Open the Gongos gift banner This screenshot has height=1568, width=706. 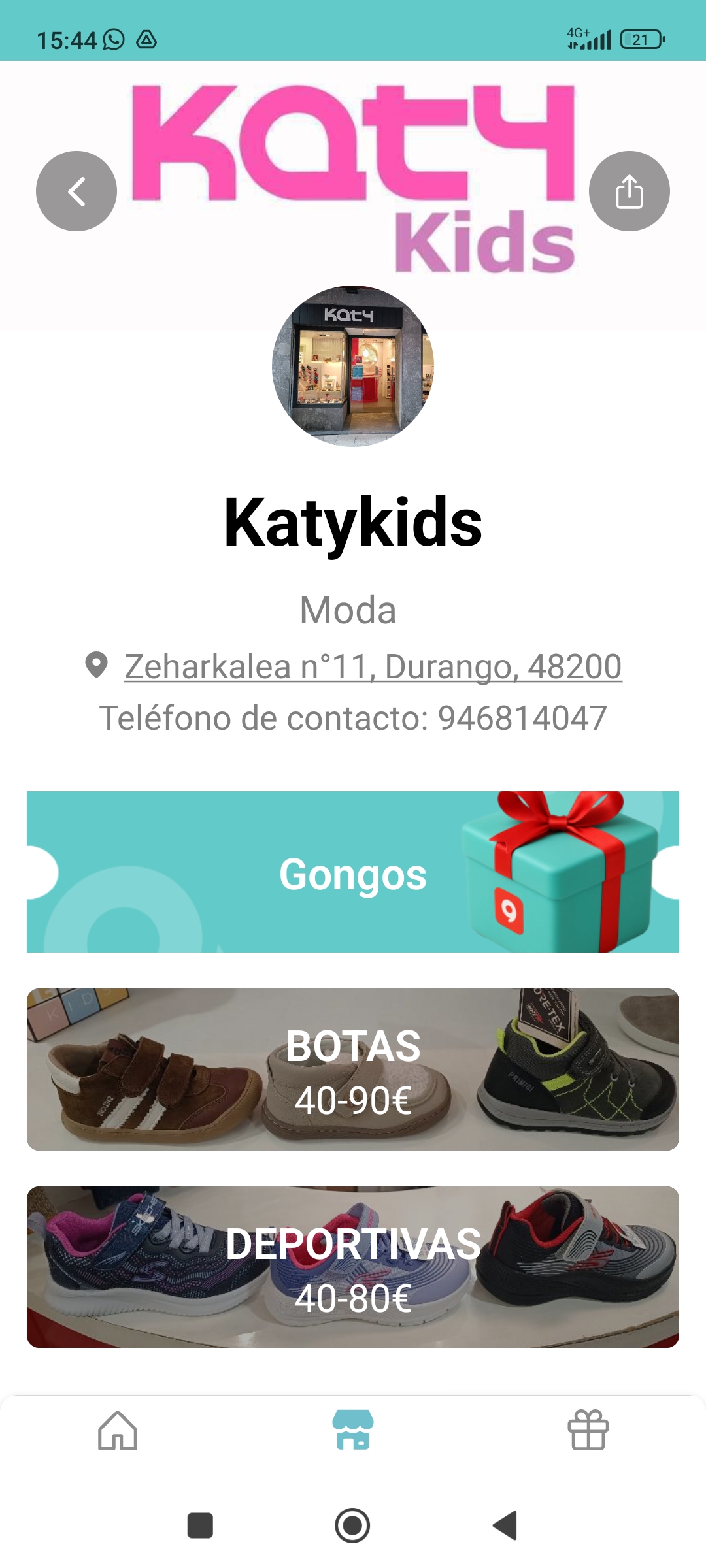point(353,872)
